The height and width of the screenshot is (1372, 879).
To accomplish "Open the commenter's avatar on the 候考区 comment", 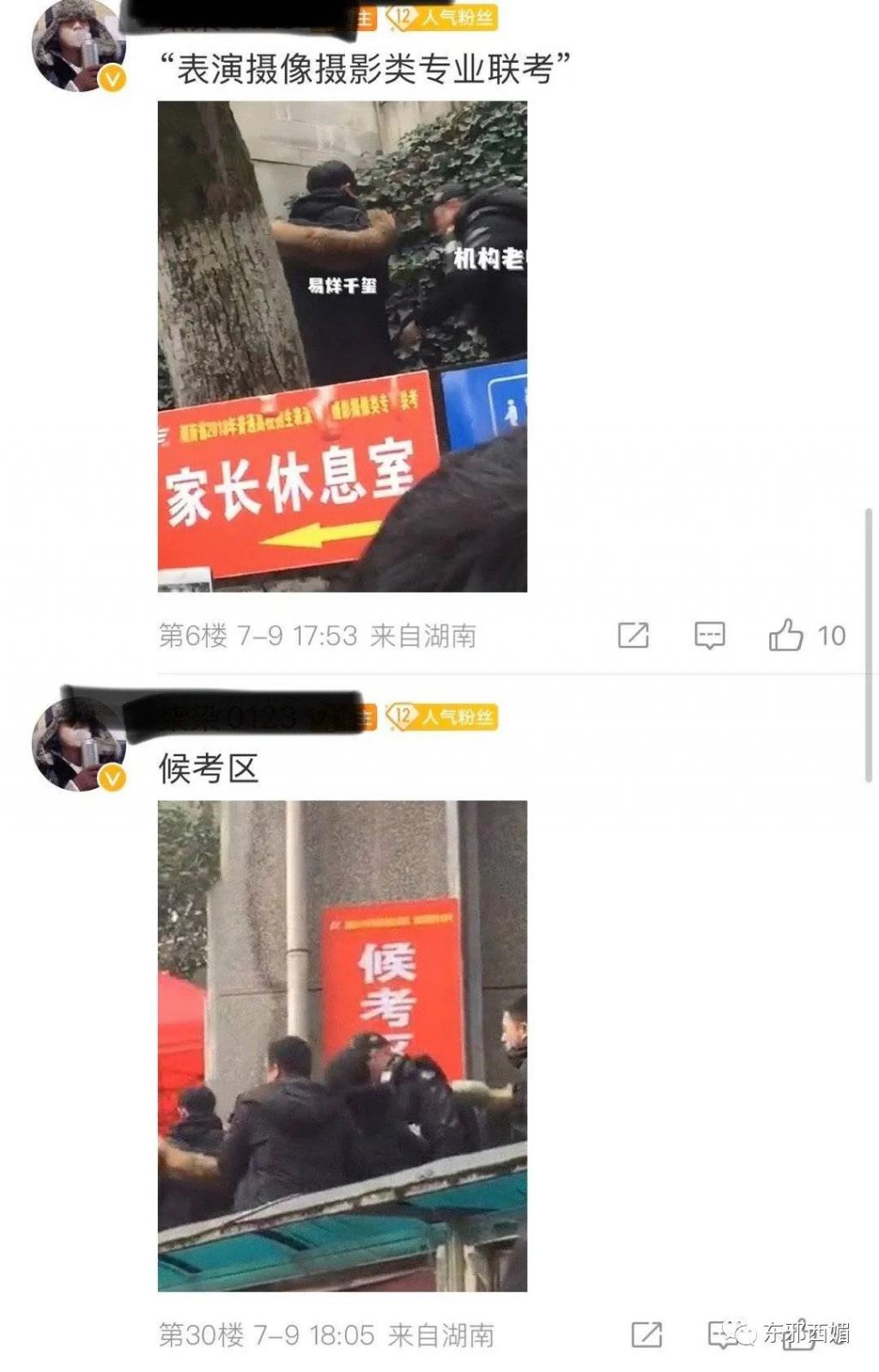I will click(78, 743).
